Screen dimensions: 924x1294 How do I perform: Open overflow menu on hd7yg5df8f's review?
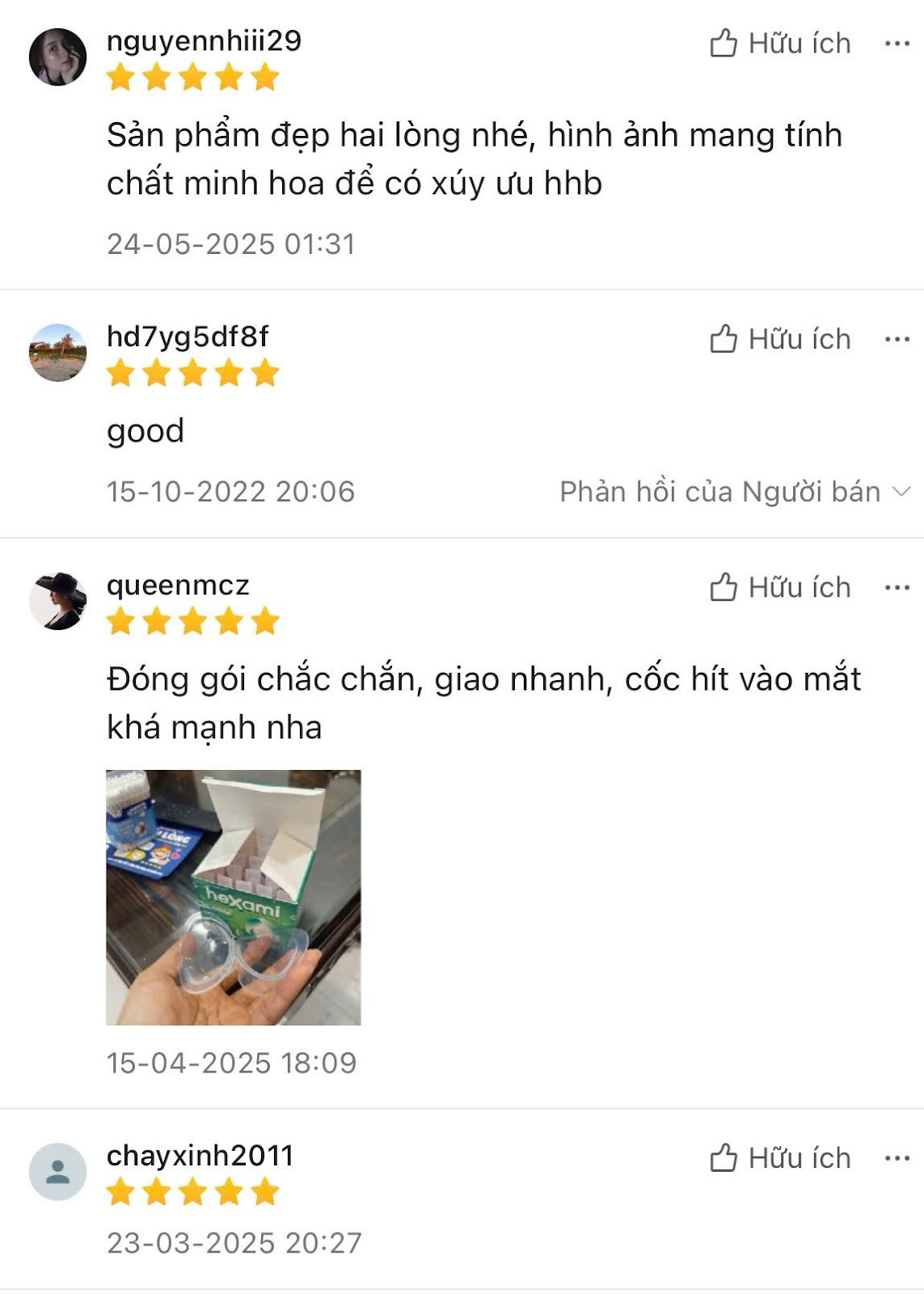pyautogui.click(x=897, y=340)
